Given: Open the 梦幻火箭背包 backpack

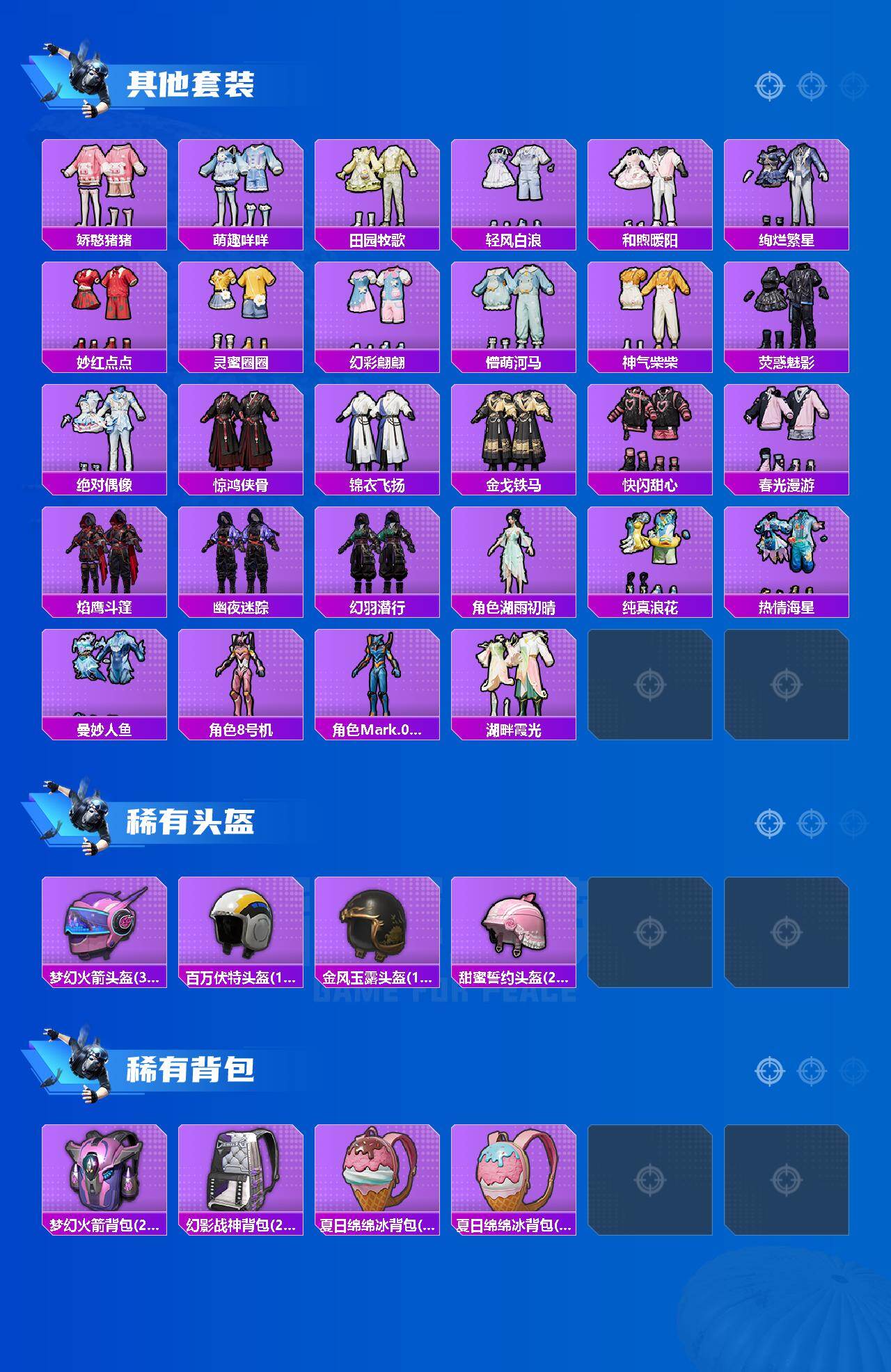Looking at the screenshot, I should coord(103,1176).
